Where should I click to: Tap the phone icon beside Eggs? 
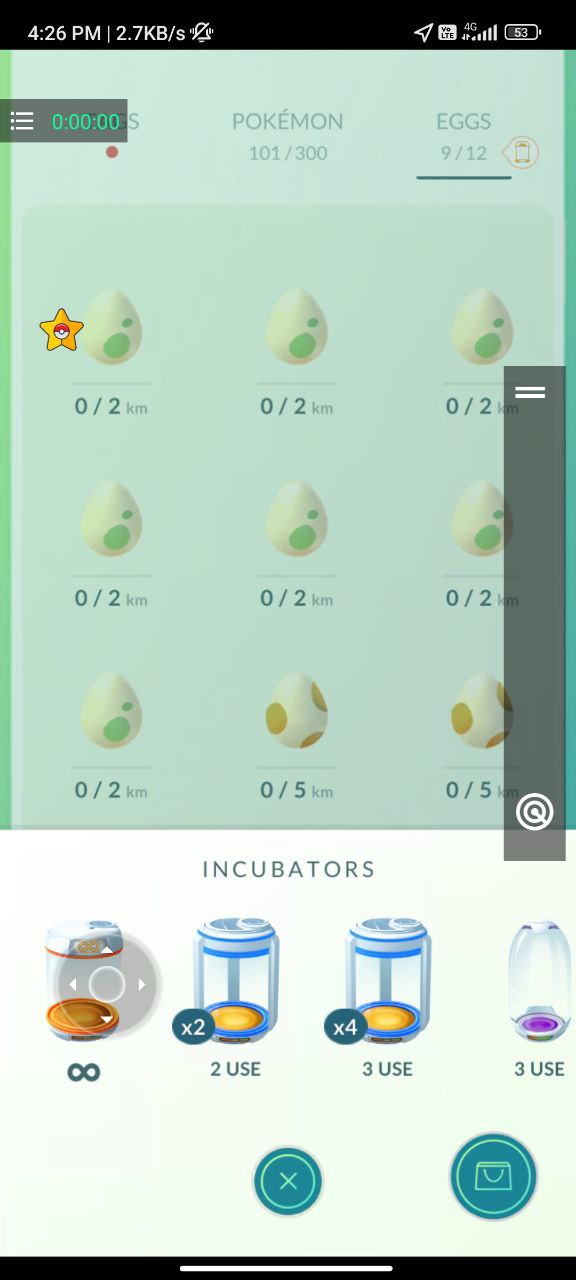[x=521, y=152]
